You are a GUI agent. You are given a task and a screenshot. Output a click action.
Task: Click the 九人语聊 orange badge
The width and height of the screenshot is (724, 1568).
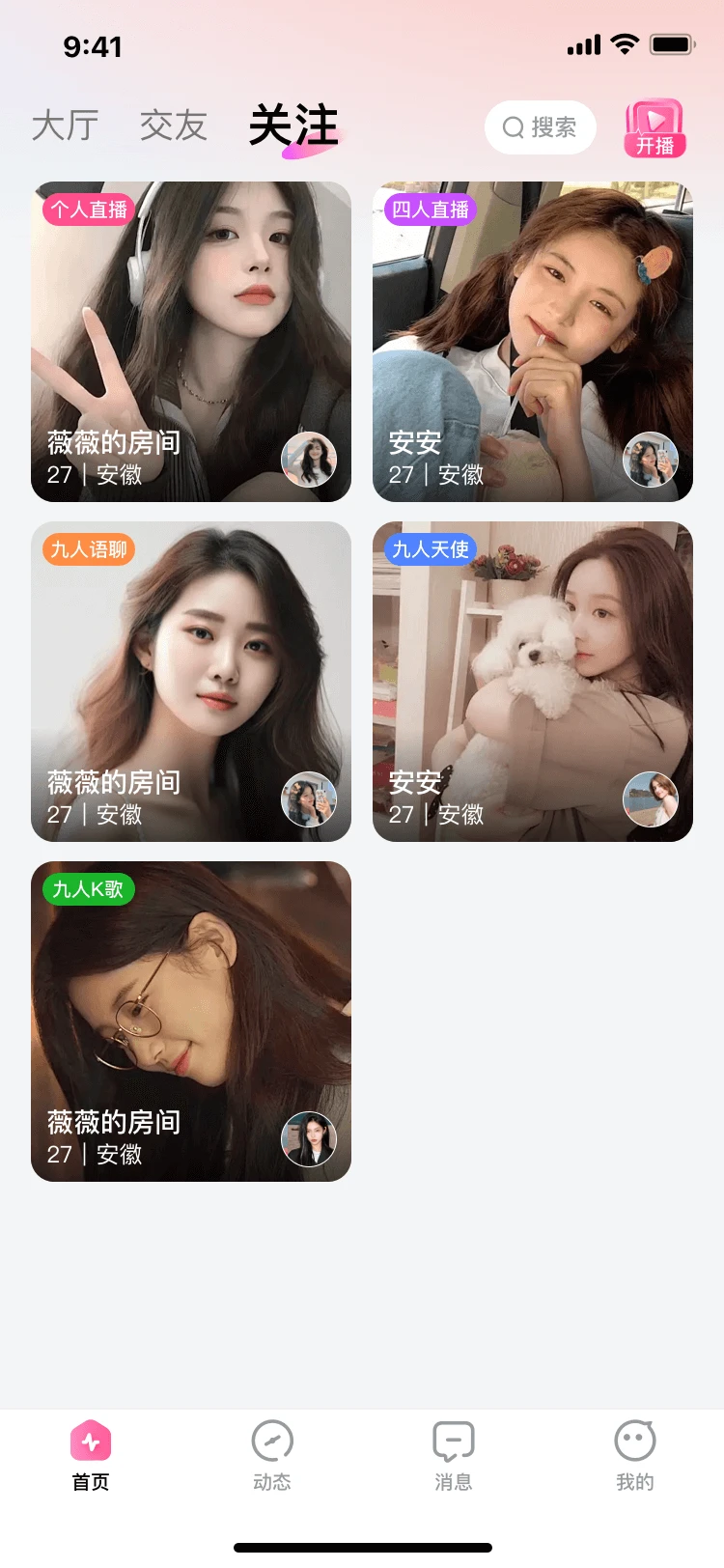coord(88,549)
